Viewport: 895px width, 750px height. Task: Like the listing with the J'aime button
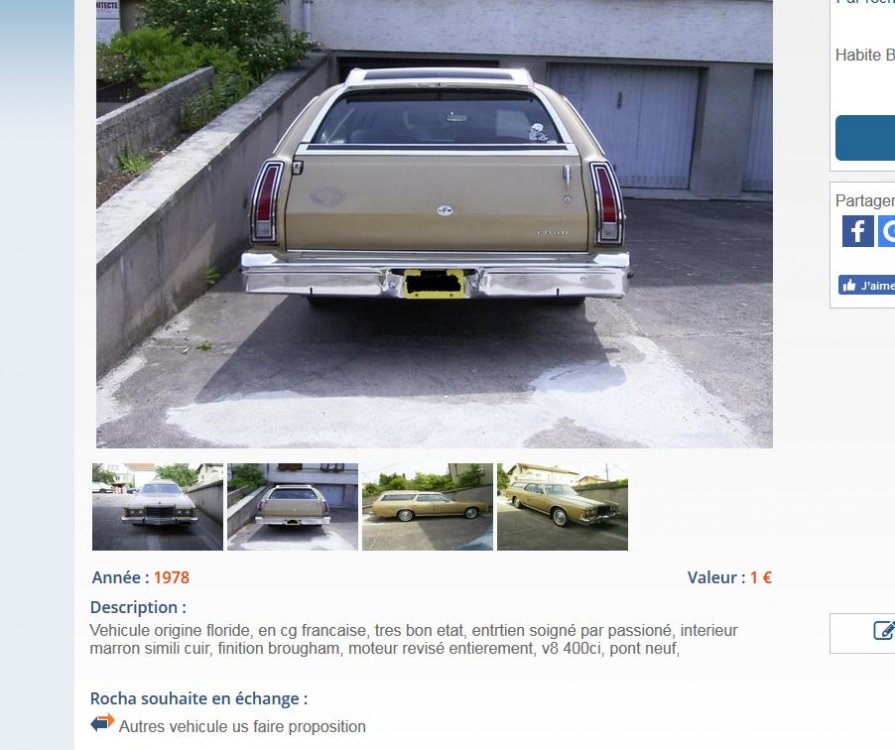[866, 285]
